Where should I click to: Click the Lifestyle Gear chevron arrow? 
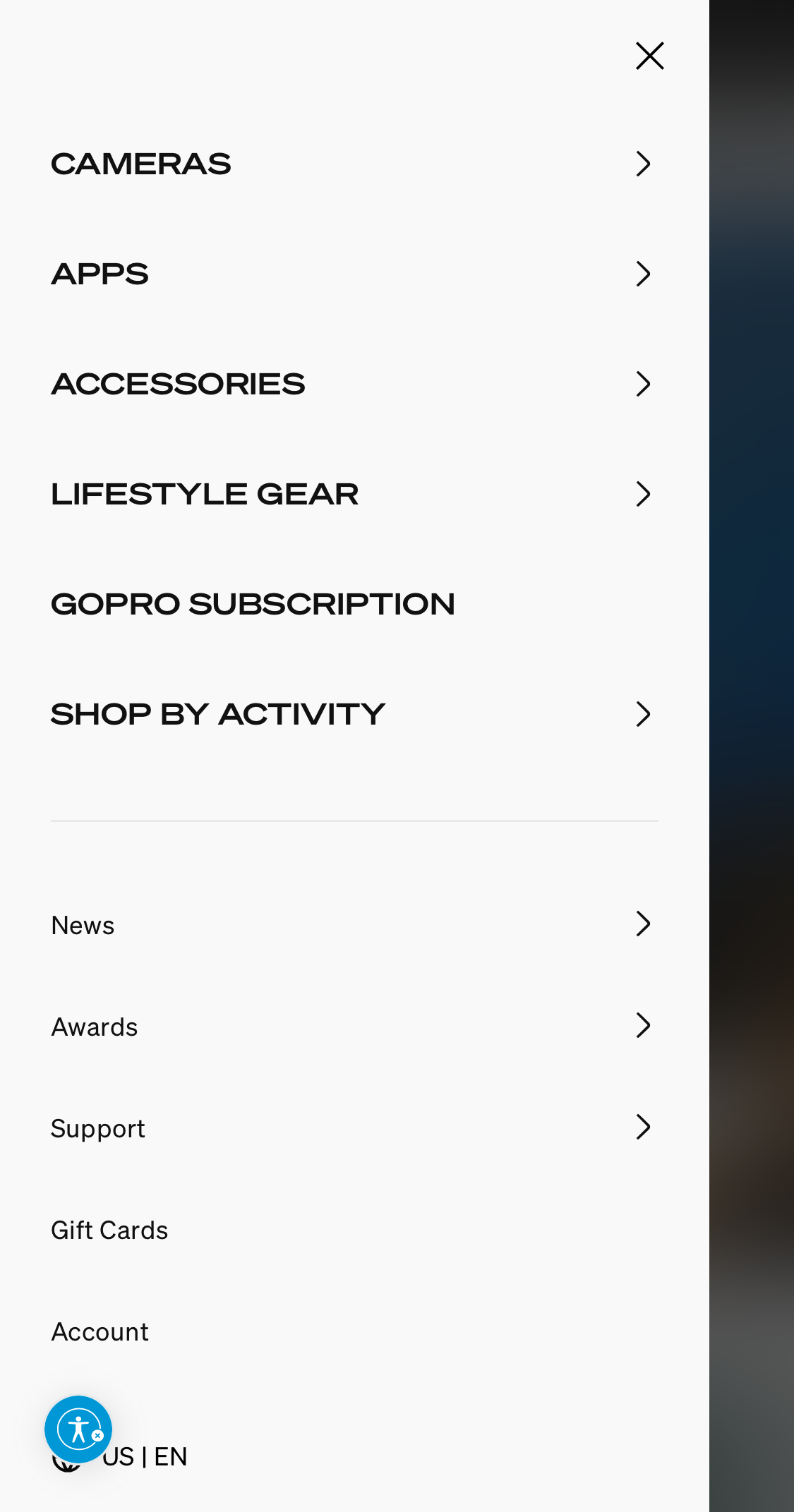click(x=642, y=493)
